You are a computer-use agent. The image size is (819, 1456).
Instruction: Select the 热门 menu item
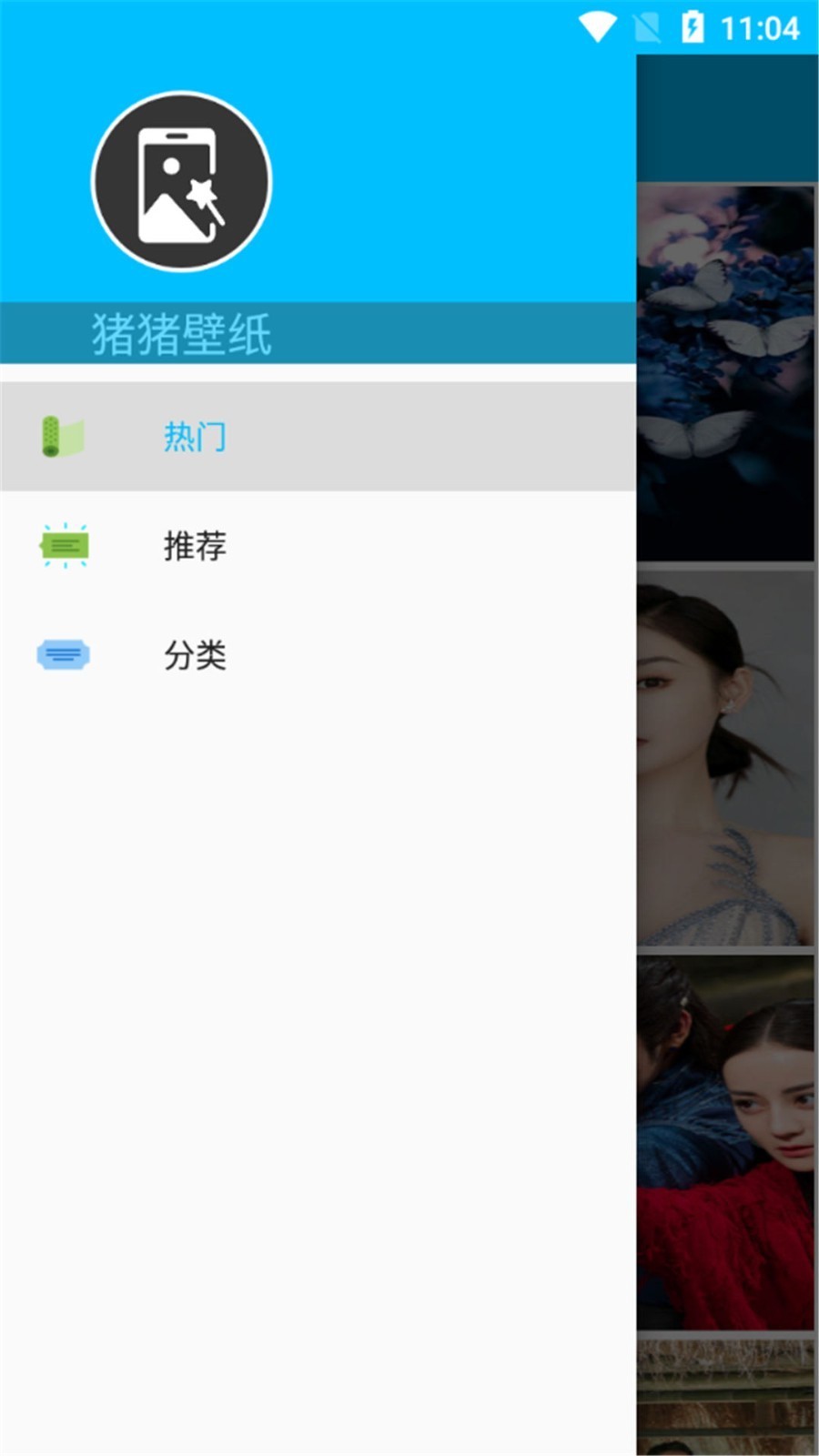[195, 437]
